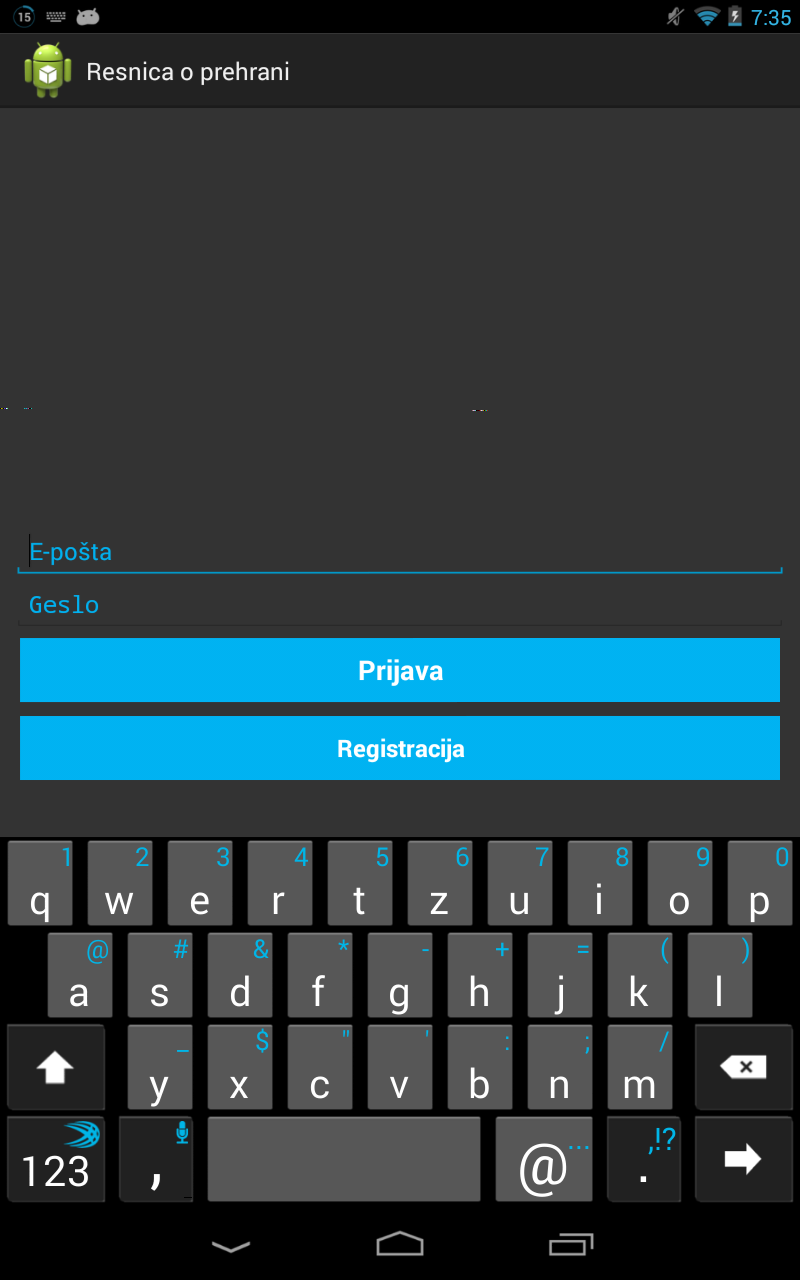
Task: Tap the Geslo password field
Action: coord(400,604)
